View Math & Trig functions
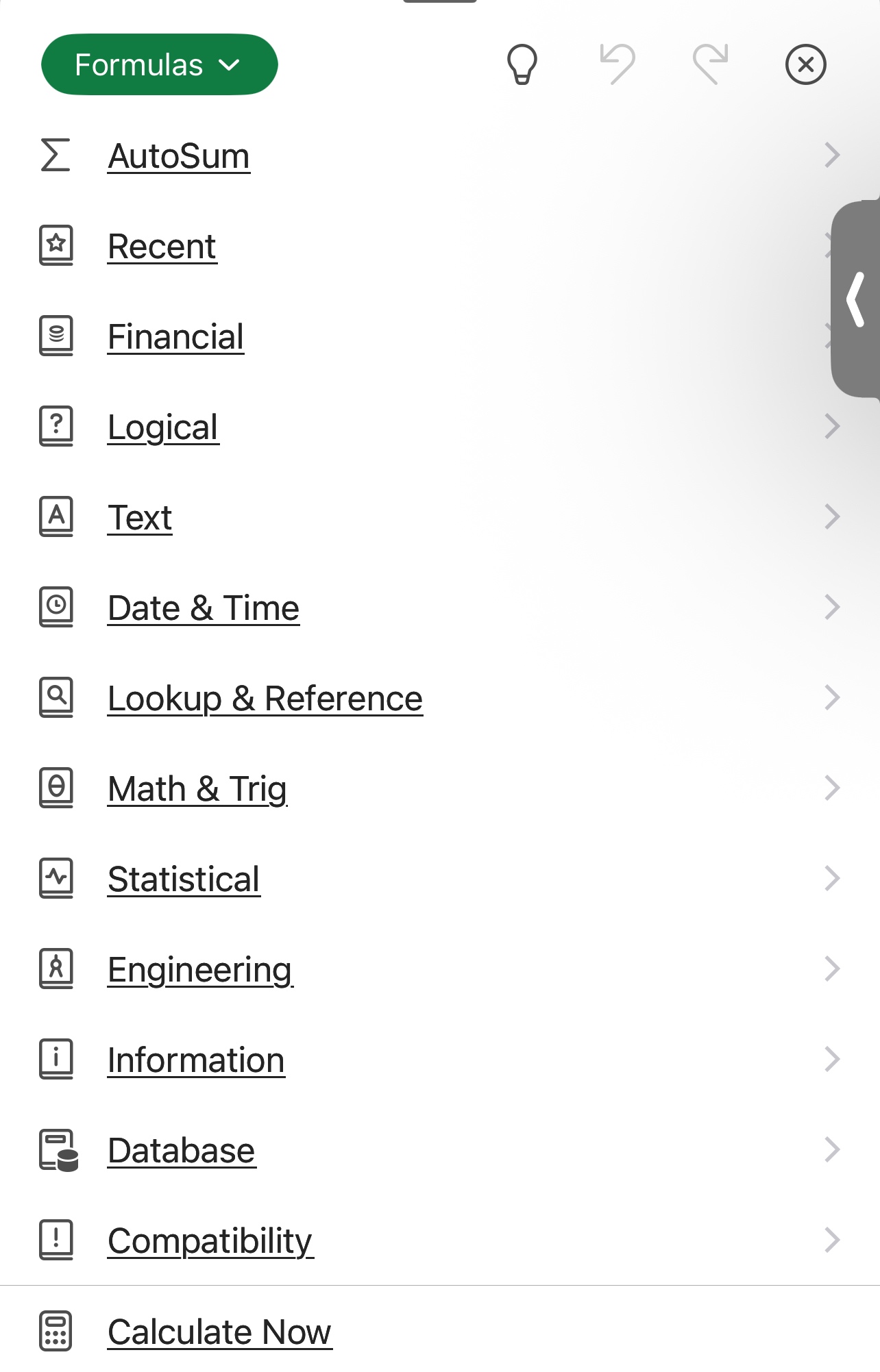The width and height of the screenshot is (880, 1372). 197,789
